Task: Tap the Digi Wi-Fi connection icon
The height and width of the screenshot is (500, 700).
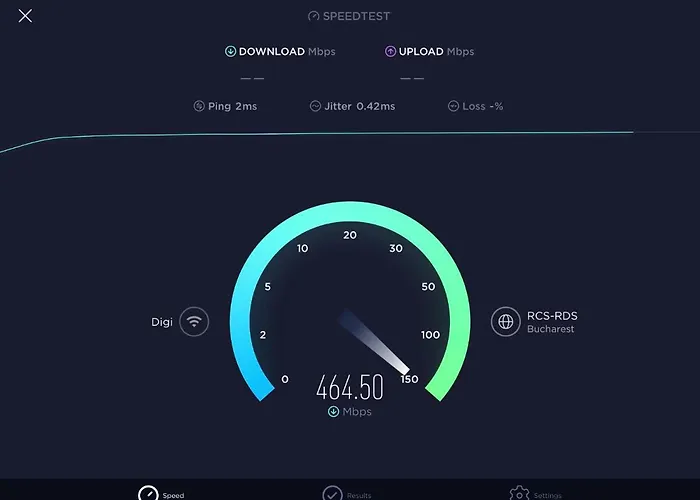Action: (194, 322)
